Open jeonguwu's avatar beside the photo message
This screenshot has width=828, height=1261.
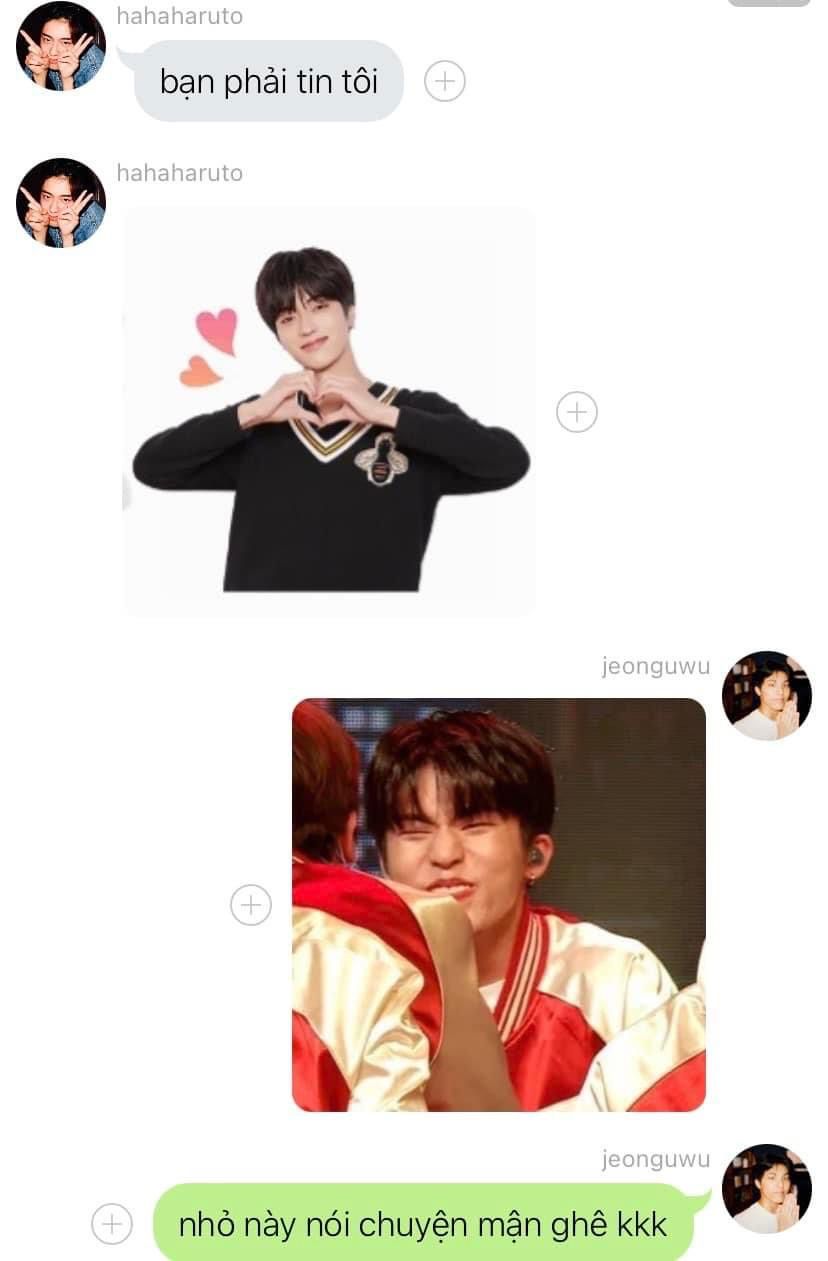click(x=766, y=695)
